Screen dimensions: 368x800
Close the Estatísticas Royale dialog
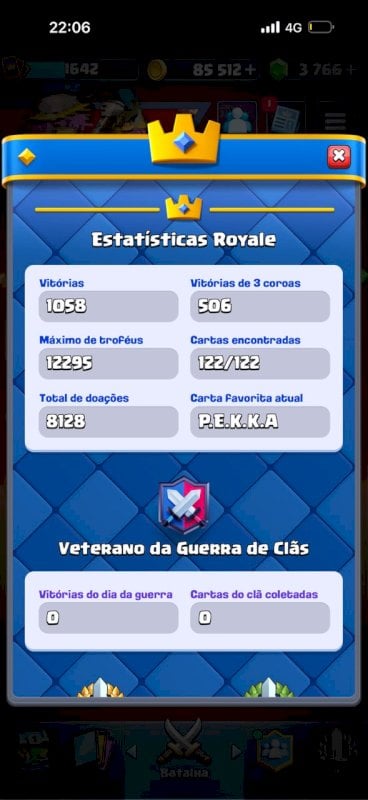339,157
